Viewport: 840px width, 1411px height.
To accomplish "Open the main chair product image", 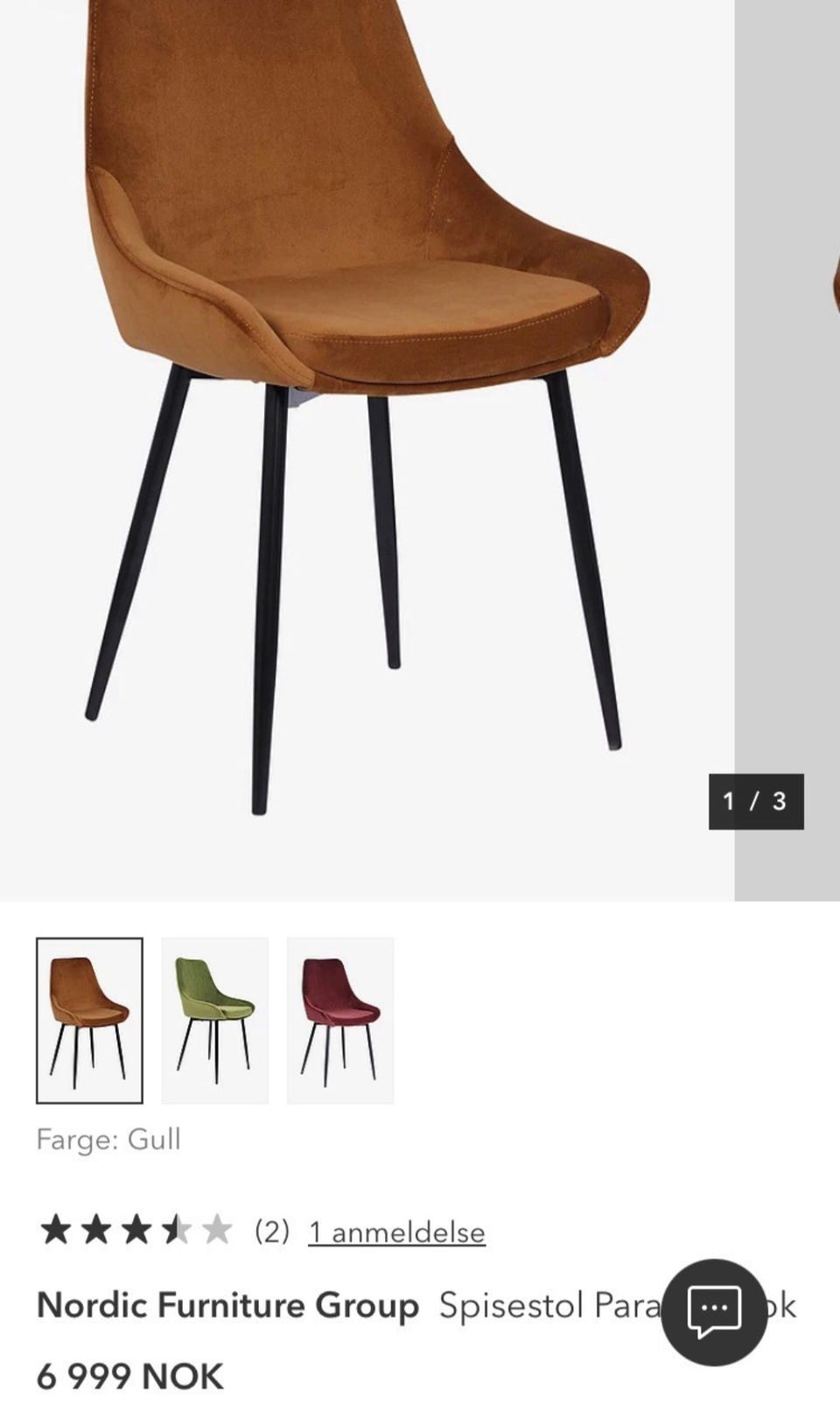I will pos(367,420).
